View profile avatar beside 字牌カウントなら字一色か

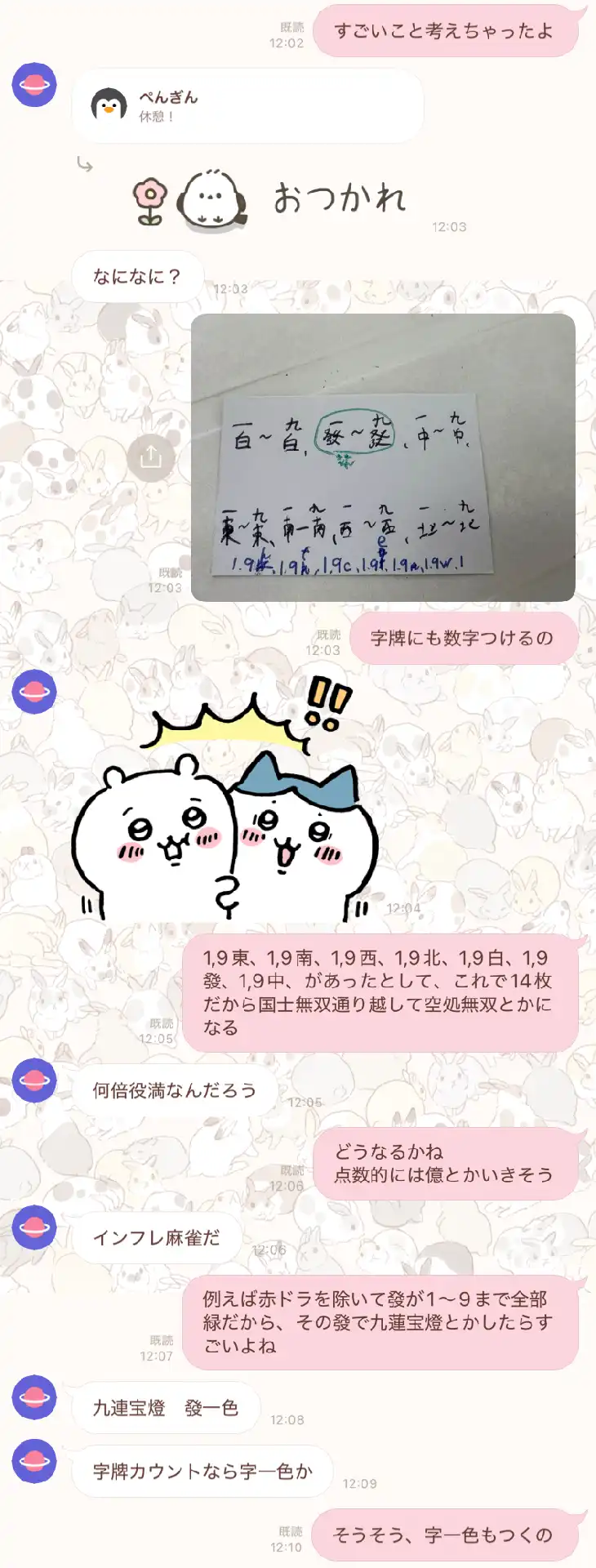(34, 1461)
